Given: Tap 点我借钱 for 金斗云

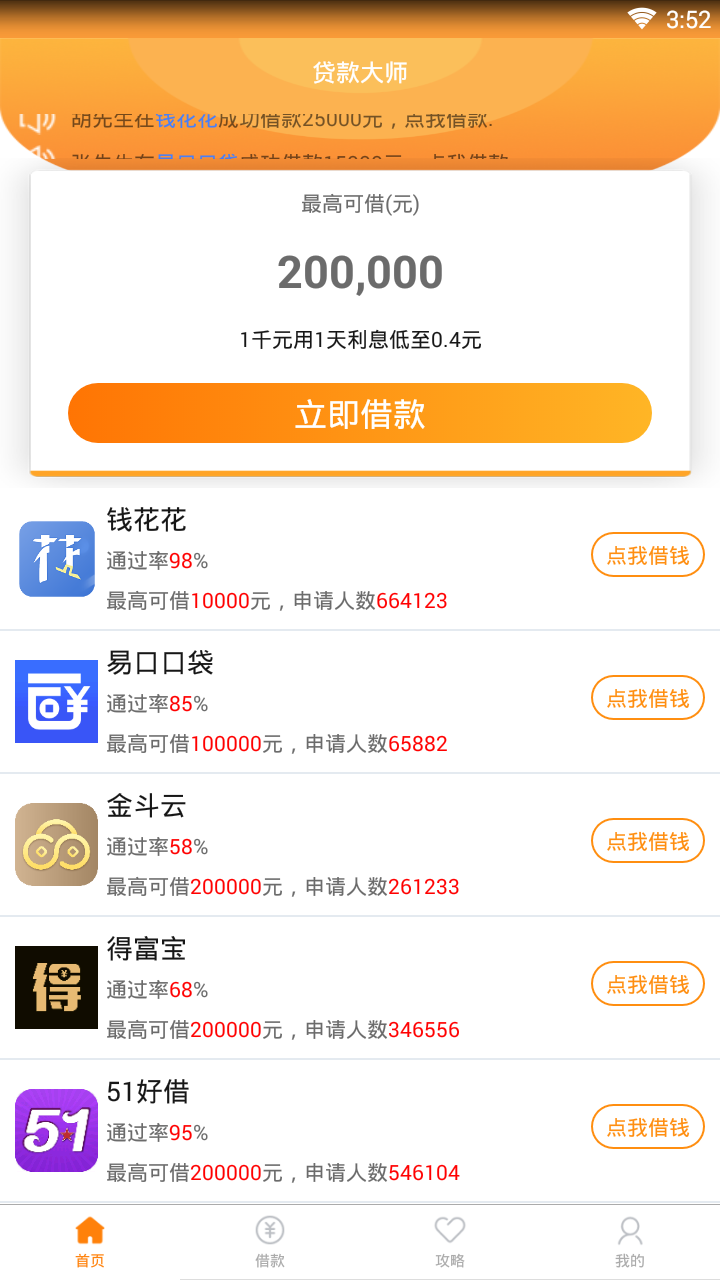Looking at the screenshot, I should (x=648, y=841).
